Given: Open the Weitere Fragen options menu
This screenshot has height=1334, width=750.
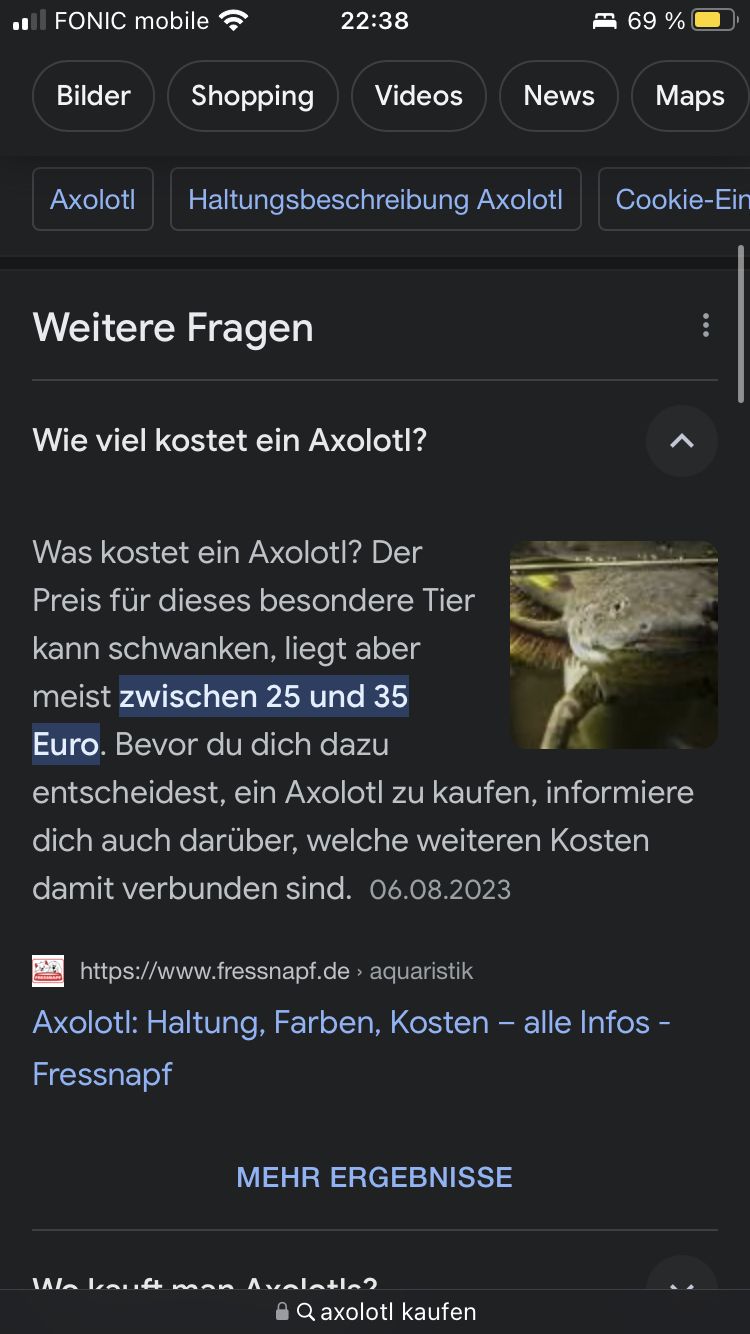Looking at the screenshot, I should [706, 325].
